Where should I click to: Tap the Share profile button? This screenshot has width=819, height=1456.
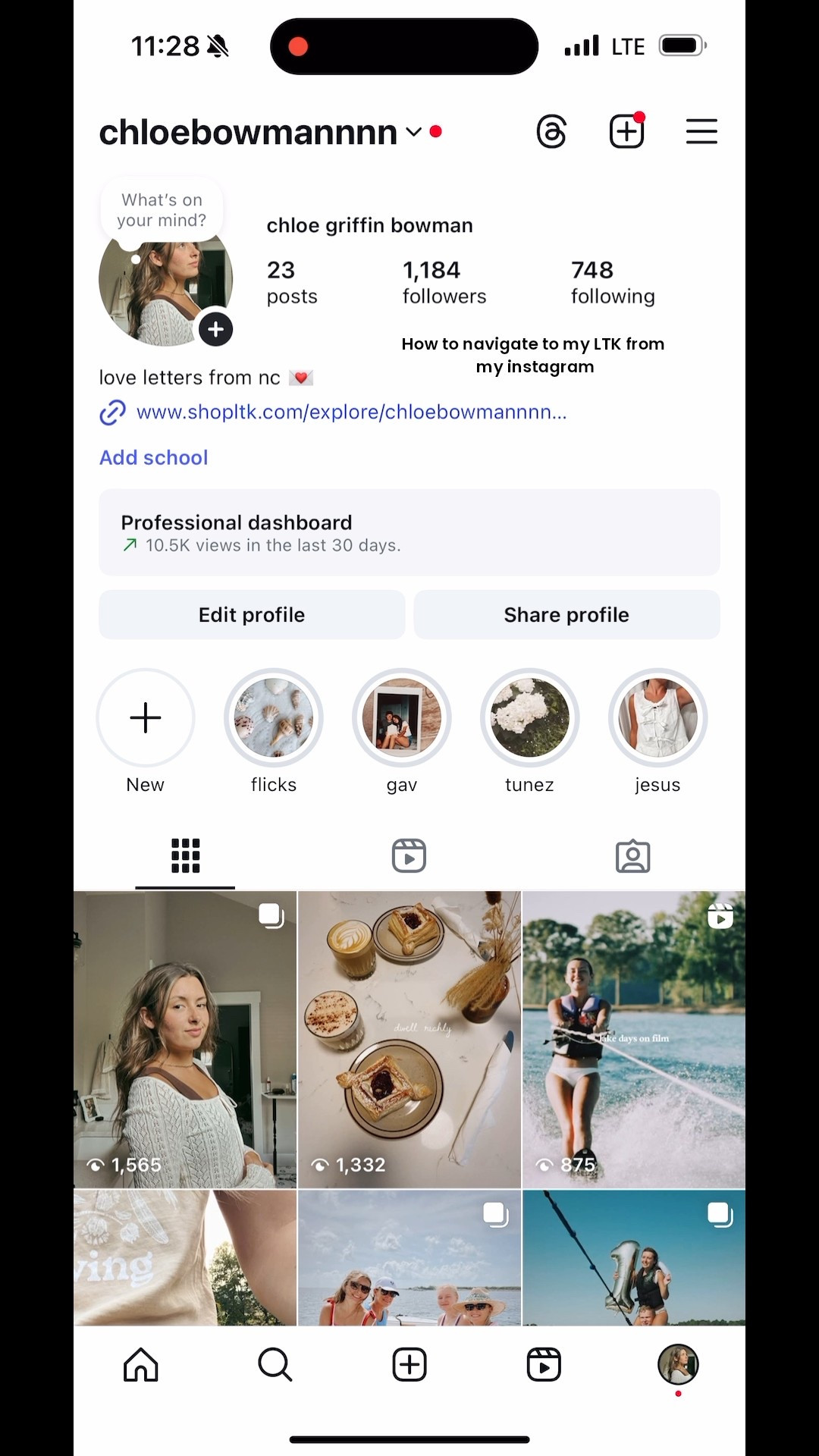coord(566,614)
